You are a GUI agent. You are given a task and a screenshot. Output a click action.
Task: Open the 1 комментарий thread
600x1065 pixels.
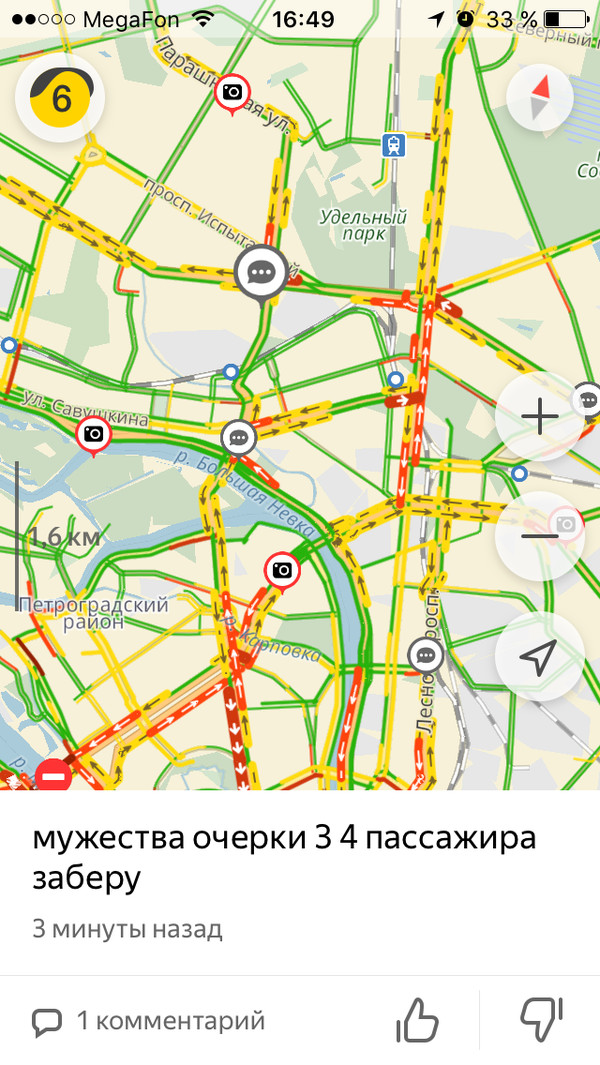tap(150, 1021)
